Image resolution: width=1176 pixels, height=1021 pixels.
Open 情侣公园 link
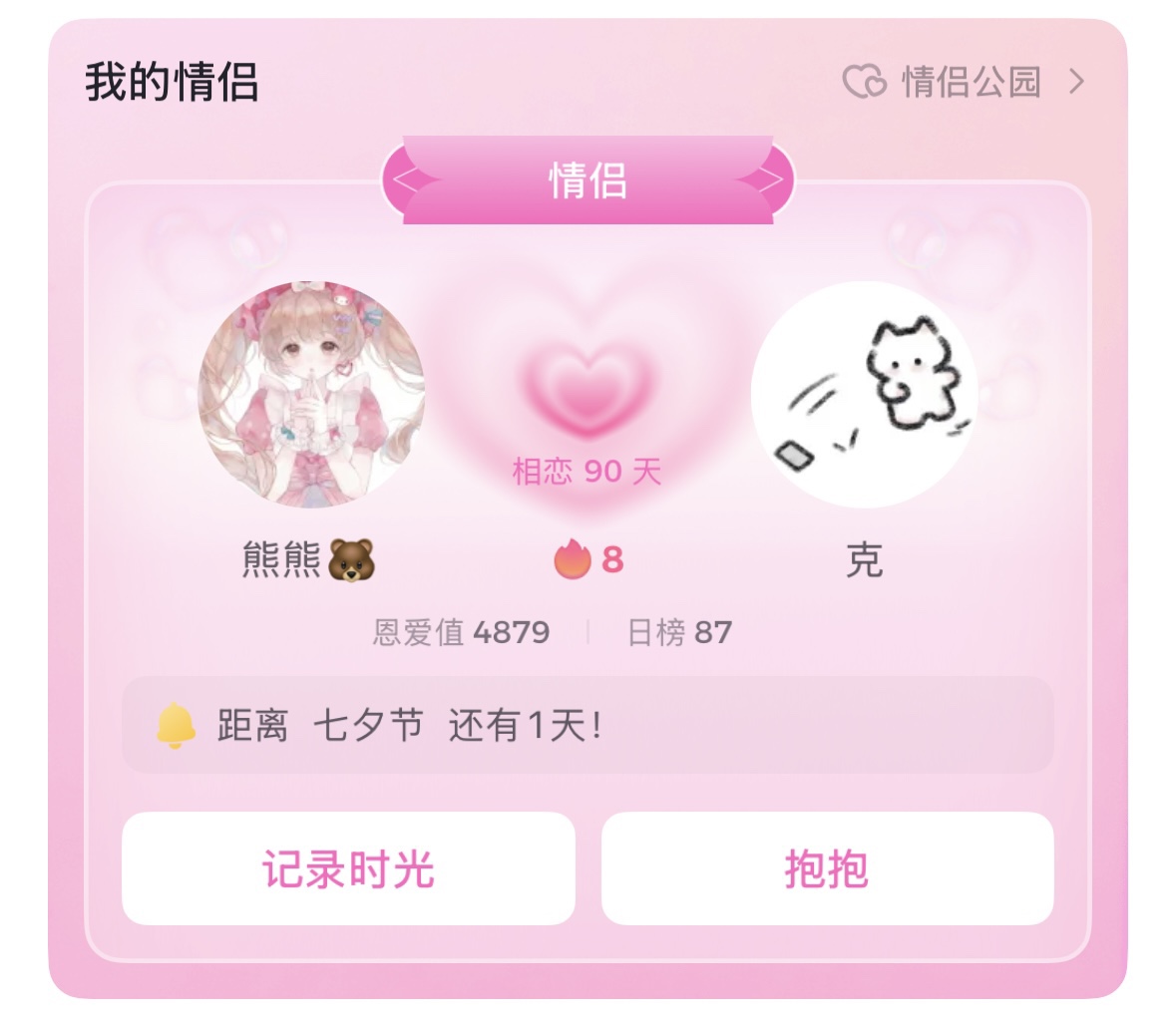[965, 82]
